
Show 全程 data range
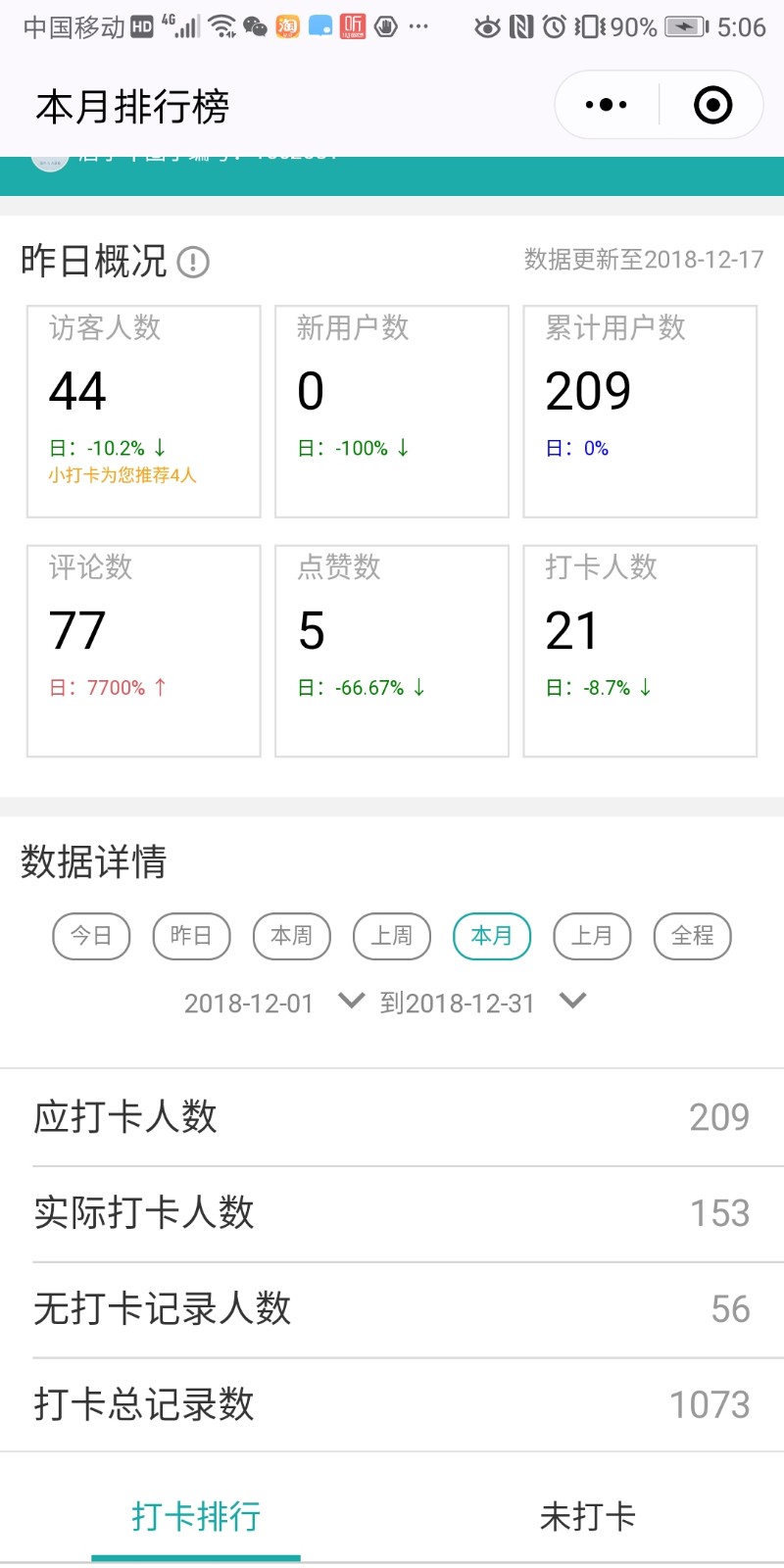click(692, 936)
